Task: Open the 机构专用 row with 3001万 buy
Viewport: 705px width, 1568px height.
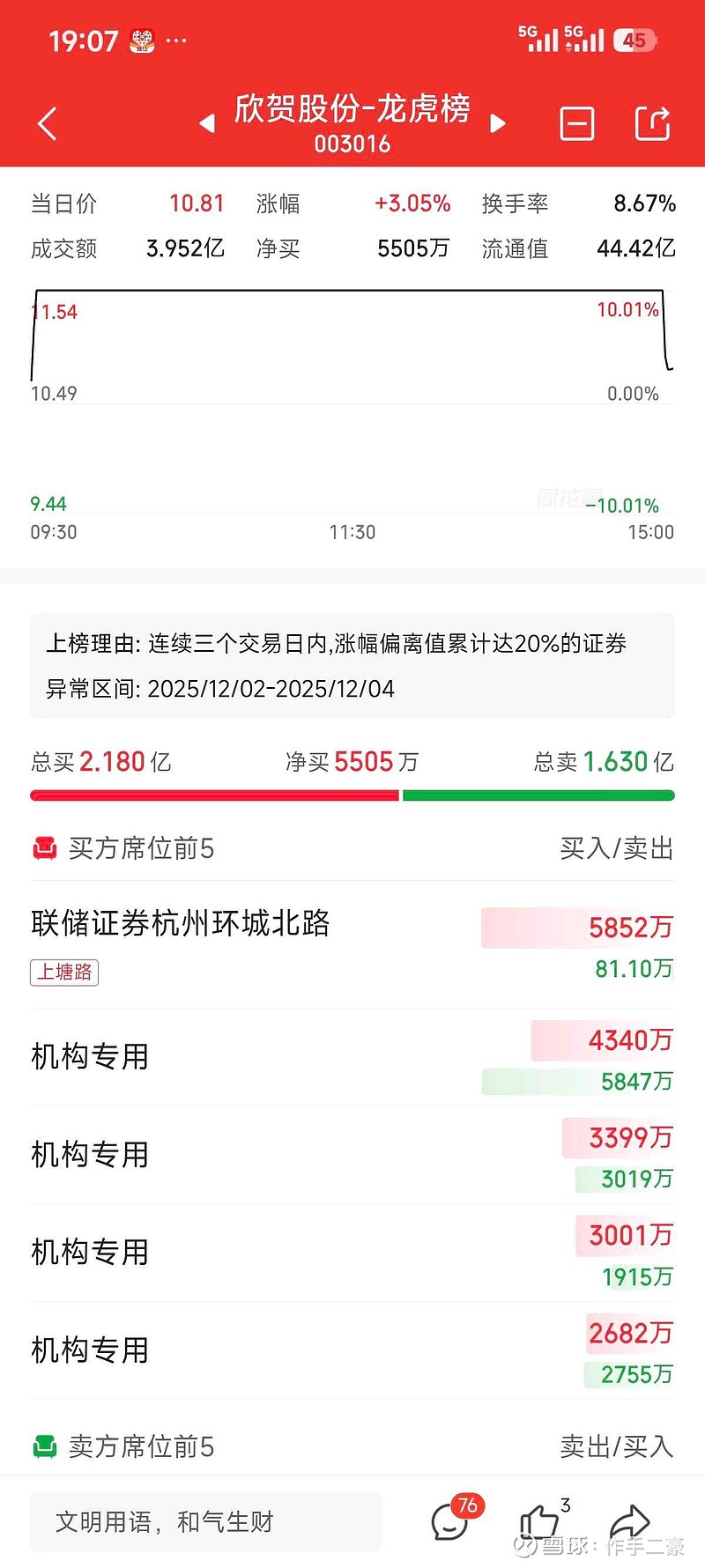Action: click(x=352, y=1253)
